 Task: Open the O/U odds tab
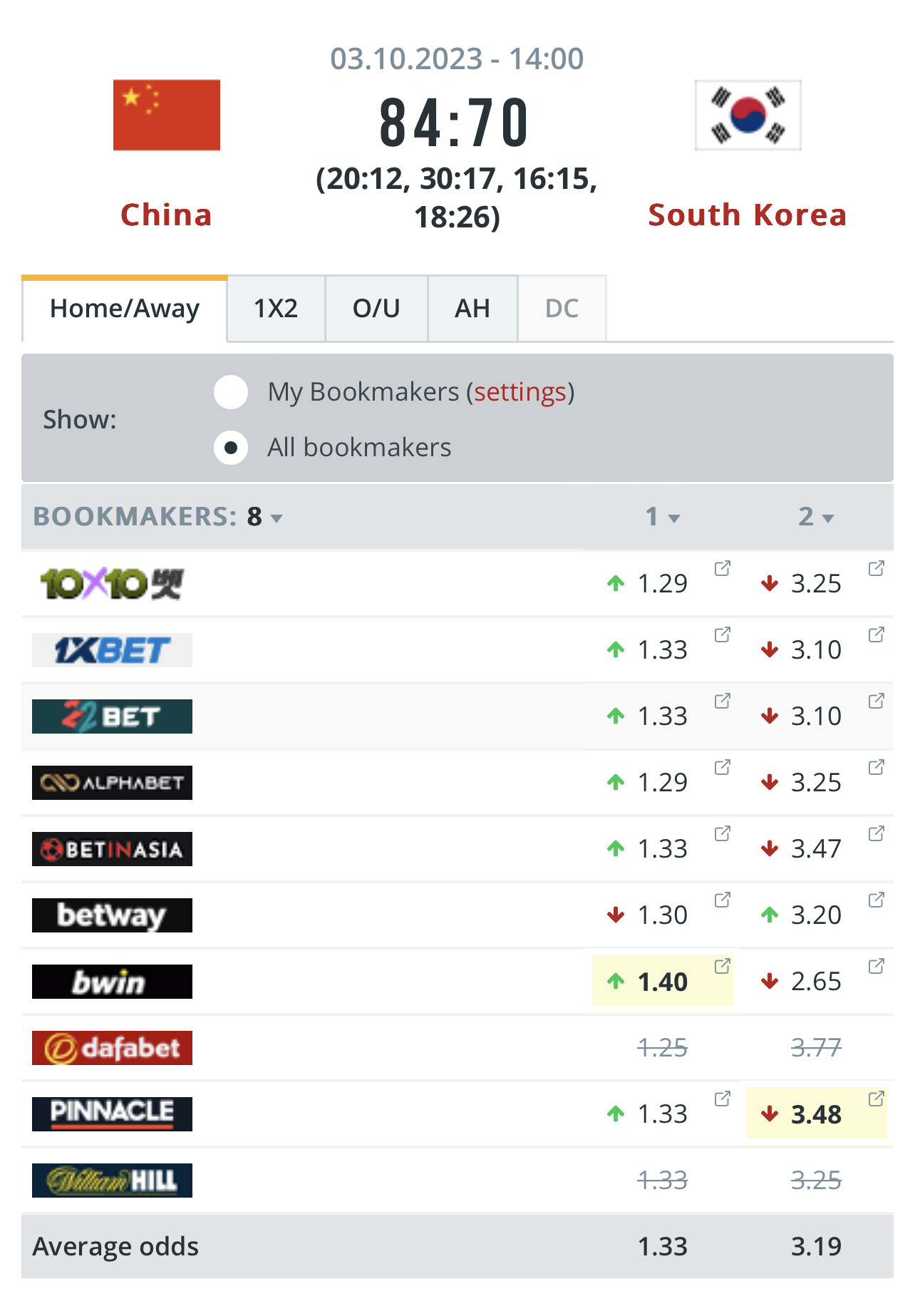[x=376, y=309]
